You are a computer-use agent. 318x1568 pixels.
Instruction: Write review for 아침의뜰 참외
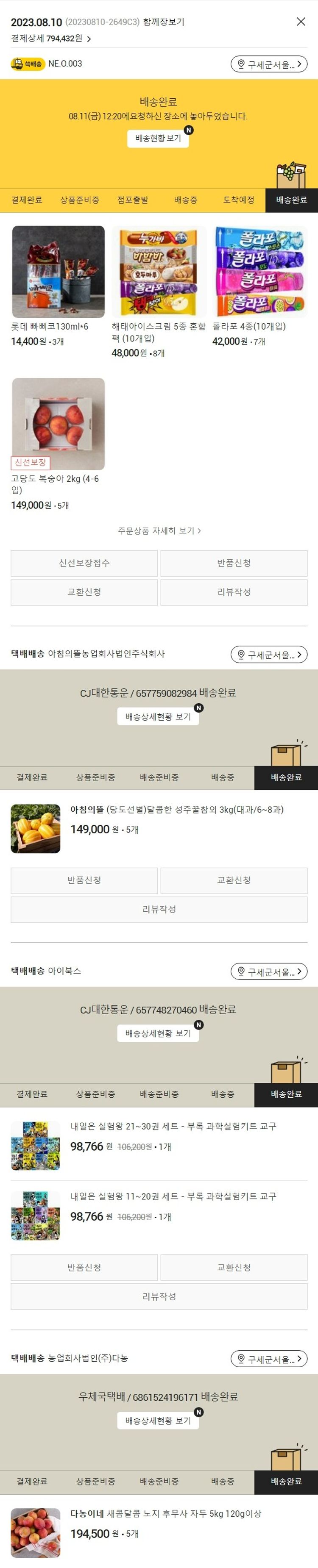[159, 909]
